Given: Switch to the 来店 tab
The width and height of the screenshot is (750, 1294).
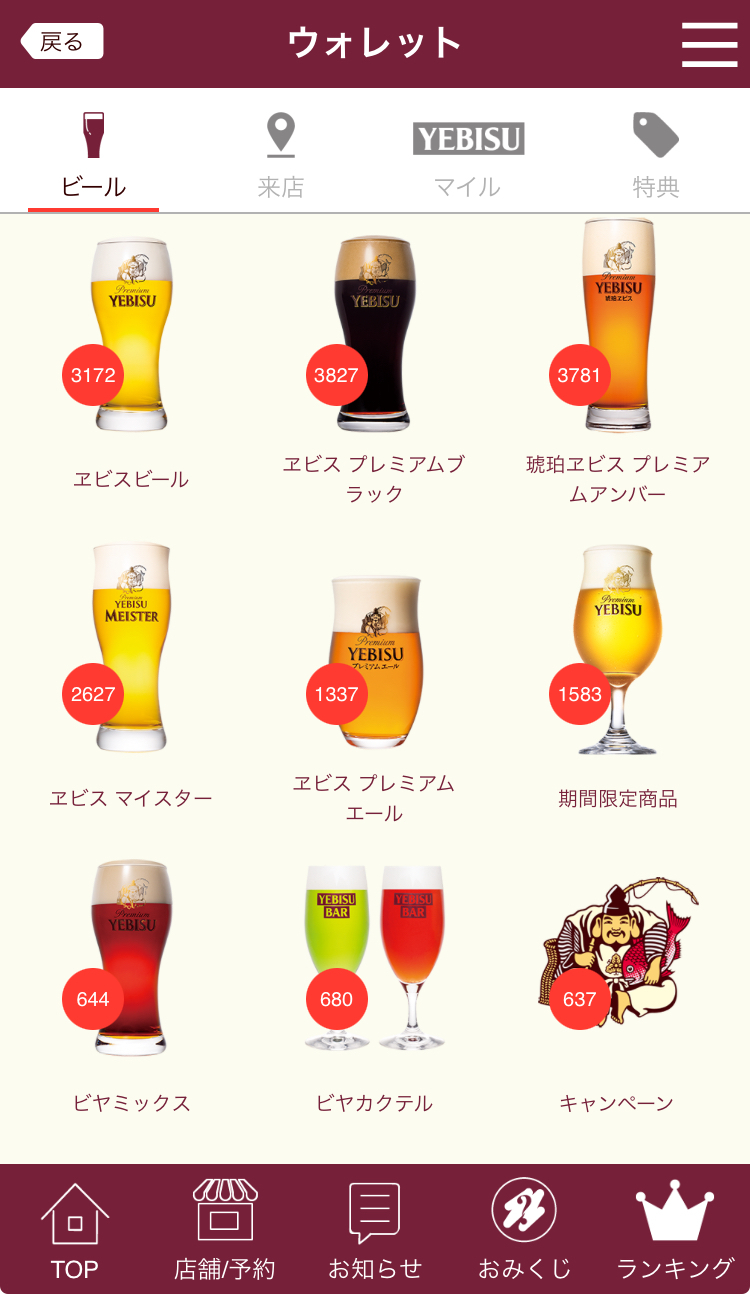Looking at the screenshot, I should click(281, 155).
